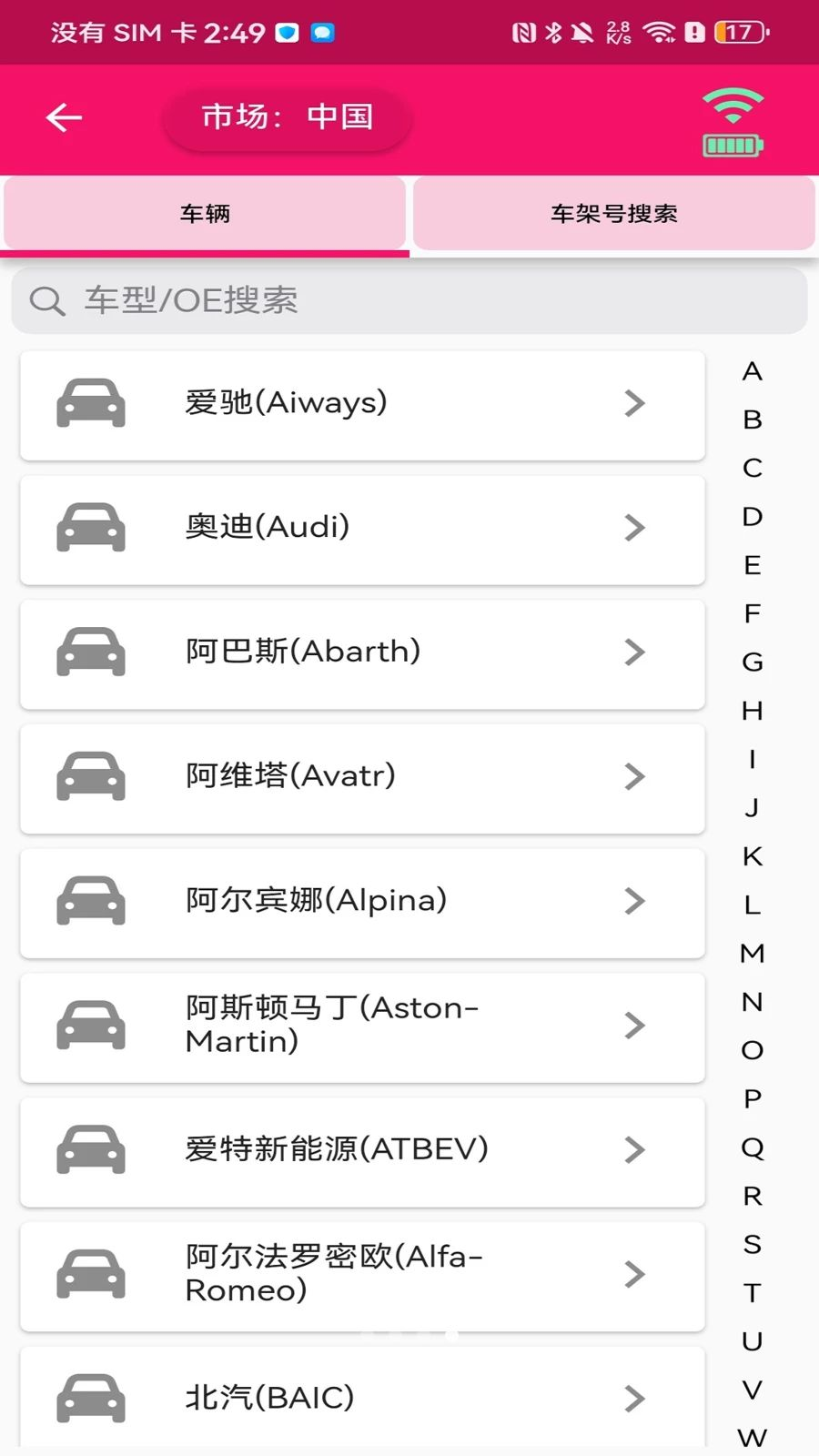This screenshot has width=819, height=1456.
Task: Jump to letter T in the index
Action: tap(752, 1293)
